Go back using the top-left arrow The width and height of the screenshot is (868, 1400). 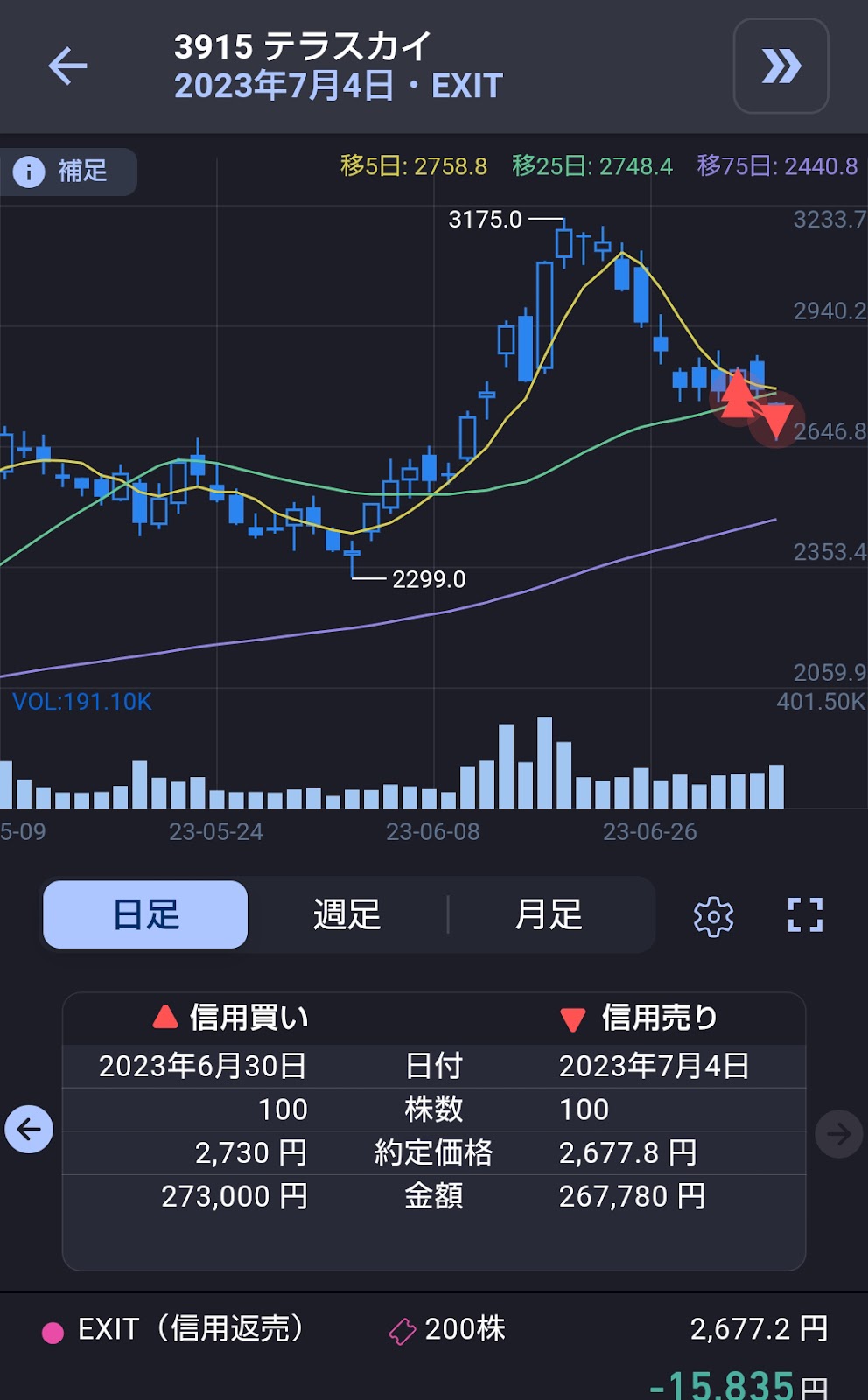67,66
